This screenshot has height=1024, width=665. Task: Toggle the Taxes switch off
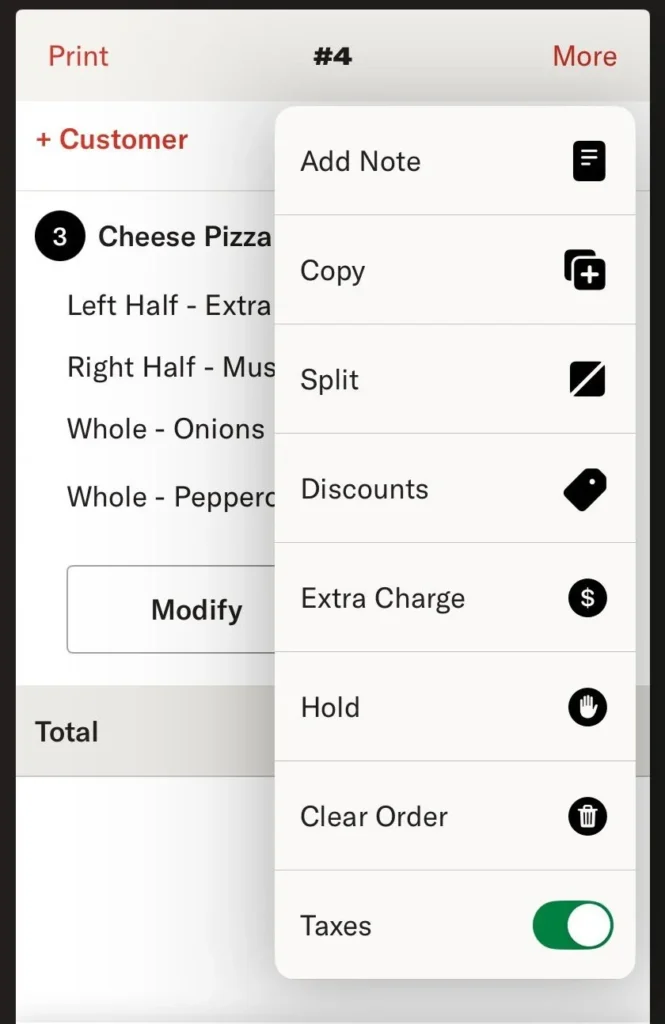[572, 925]
